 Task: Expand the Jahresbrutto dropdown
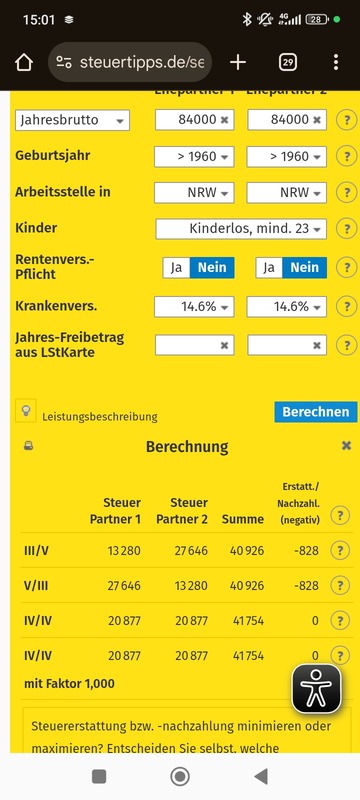pyautogui.click(x=72, y=120)
